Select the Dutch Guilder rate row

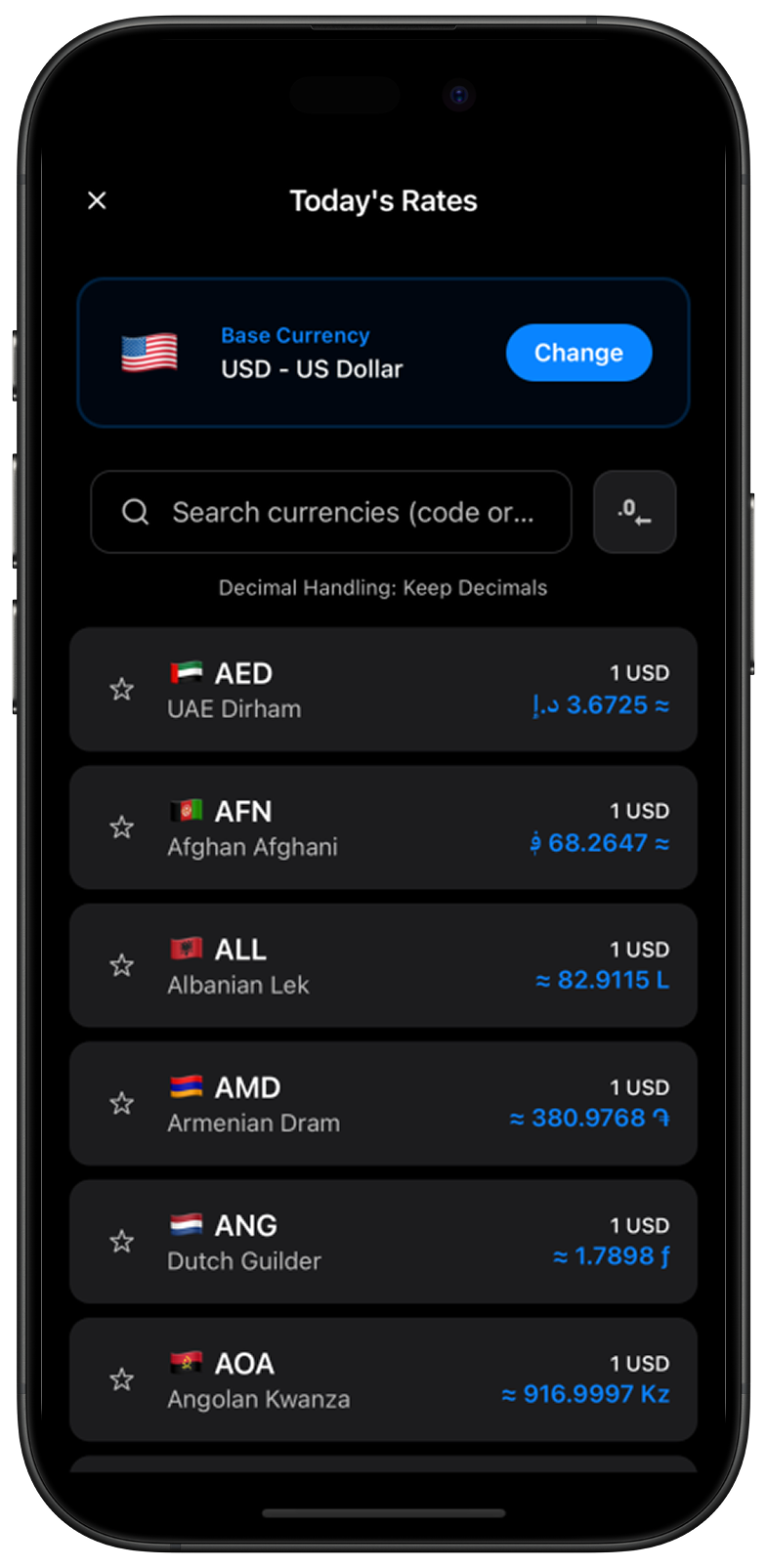click(410, 1241)
